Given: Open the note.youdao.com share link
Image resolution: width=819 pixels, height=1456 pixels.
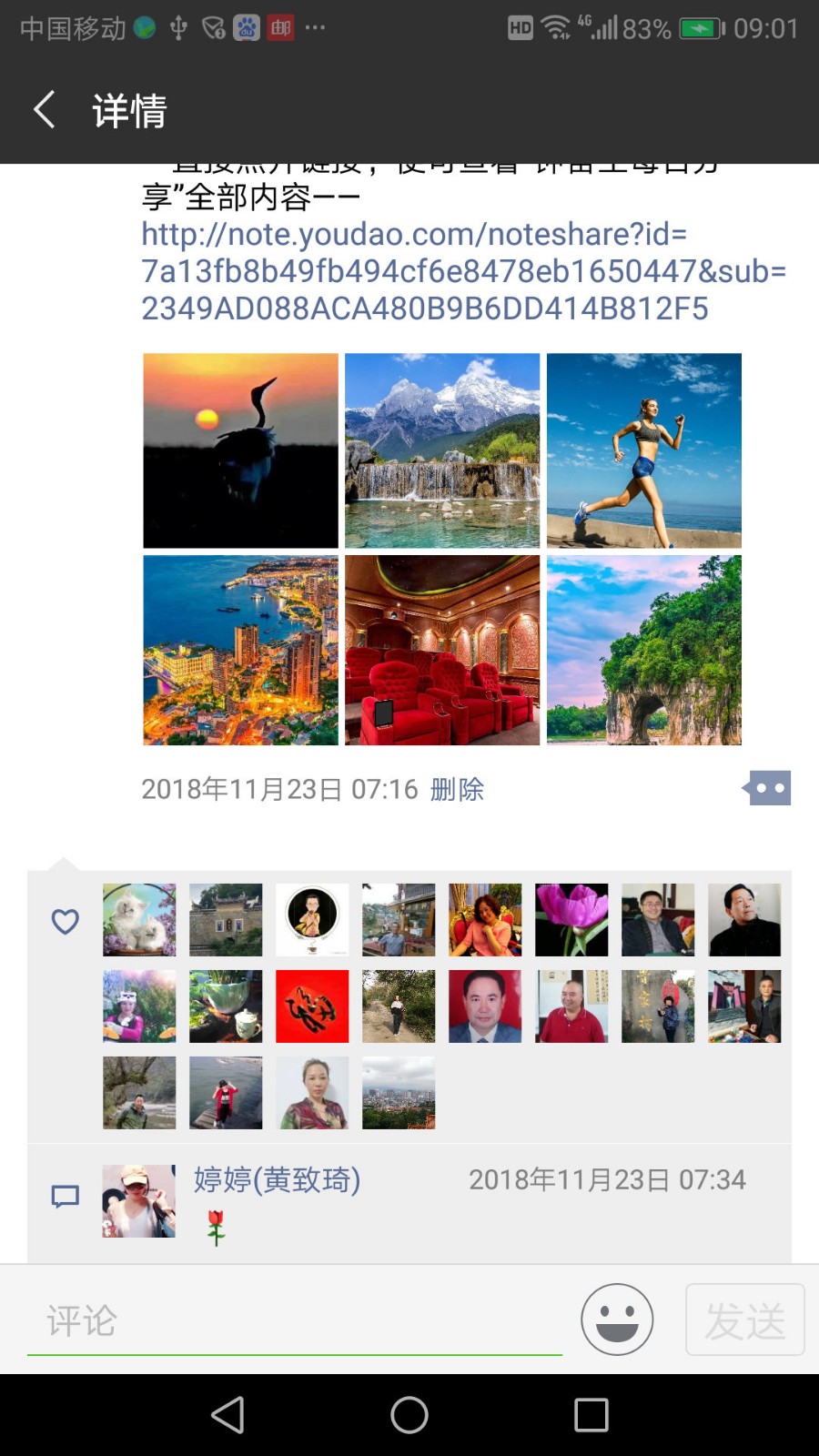Looking at the screenshot, I should (462, 271).
